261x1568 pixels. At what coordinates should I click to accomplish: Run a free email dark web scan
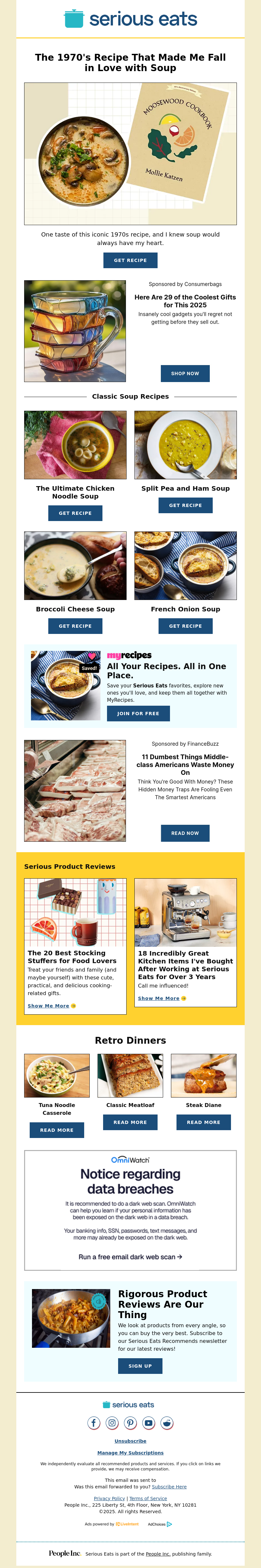click(130, 1256)
